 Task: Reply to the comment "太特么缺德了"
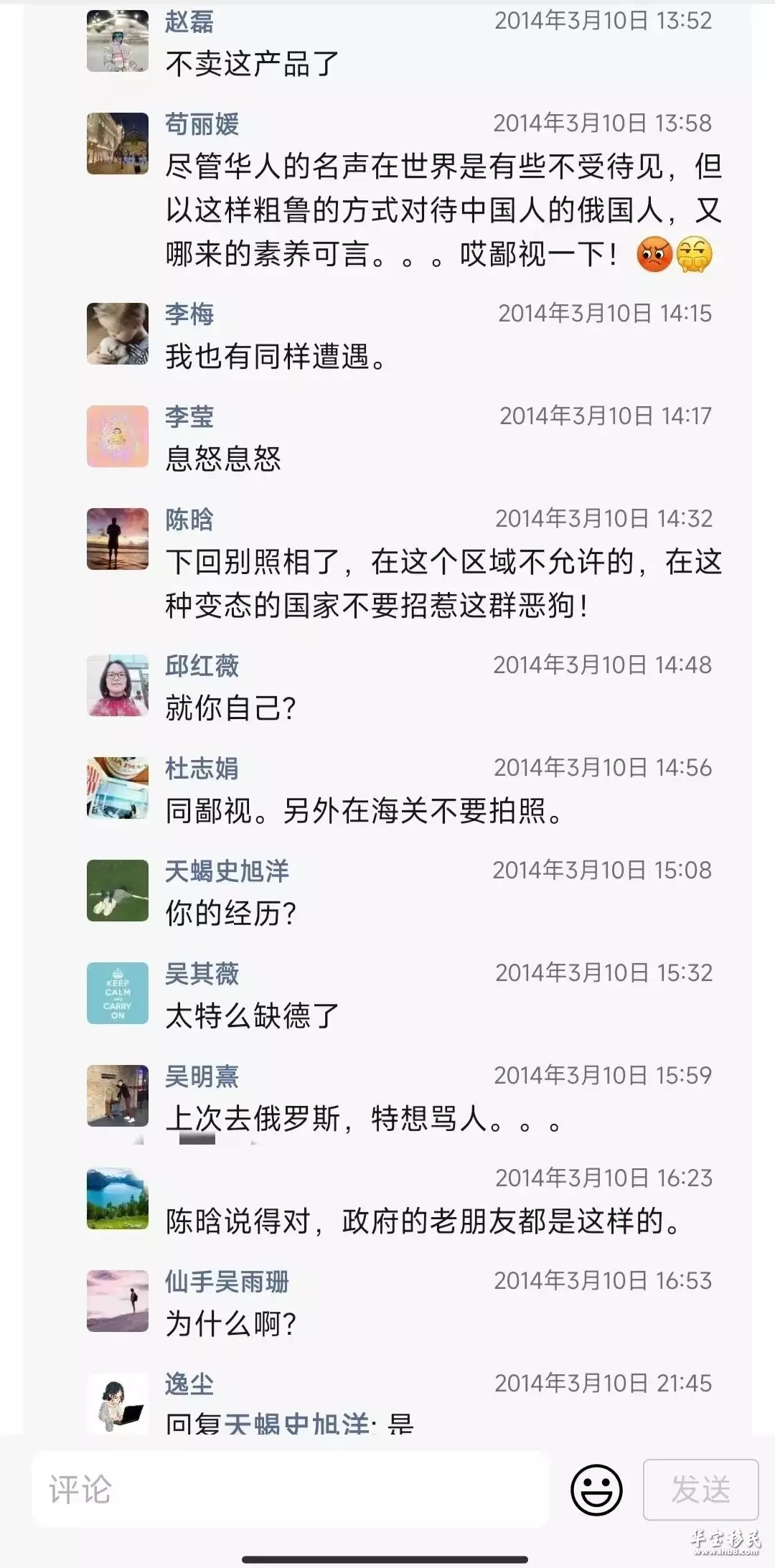[x=252, y=1016]
